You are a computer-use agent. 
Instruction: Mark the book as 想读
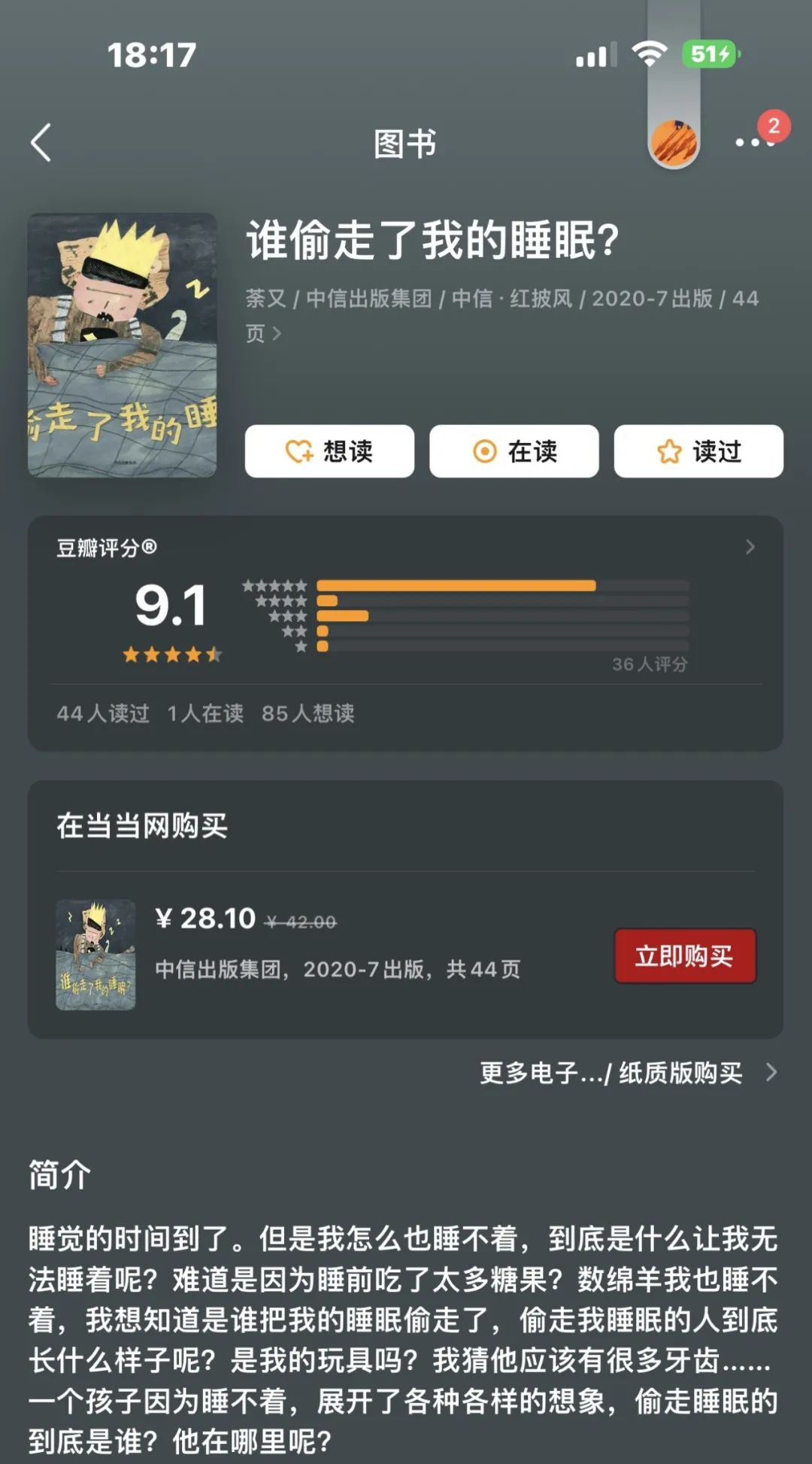[329, 451]
